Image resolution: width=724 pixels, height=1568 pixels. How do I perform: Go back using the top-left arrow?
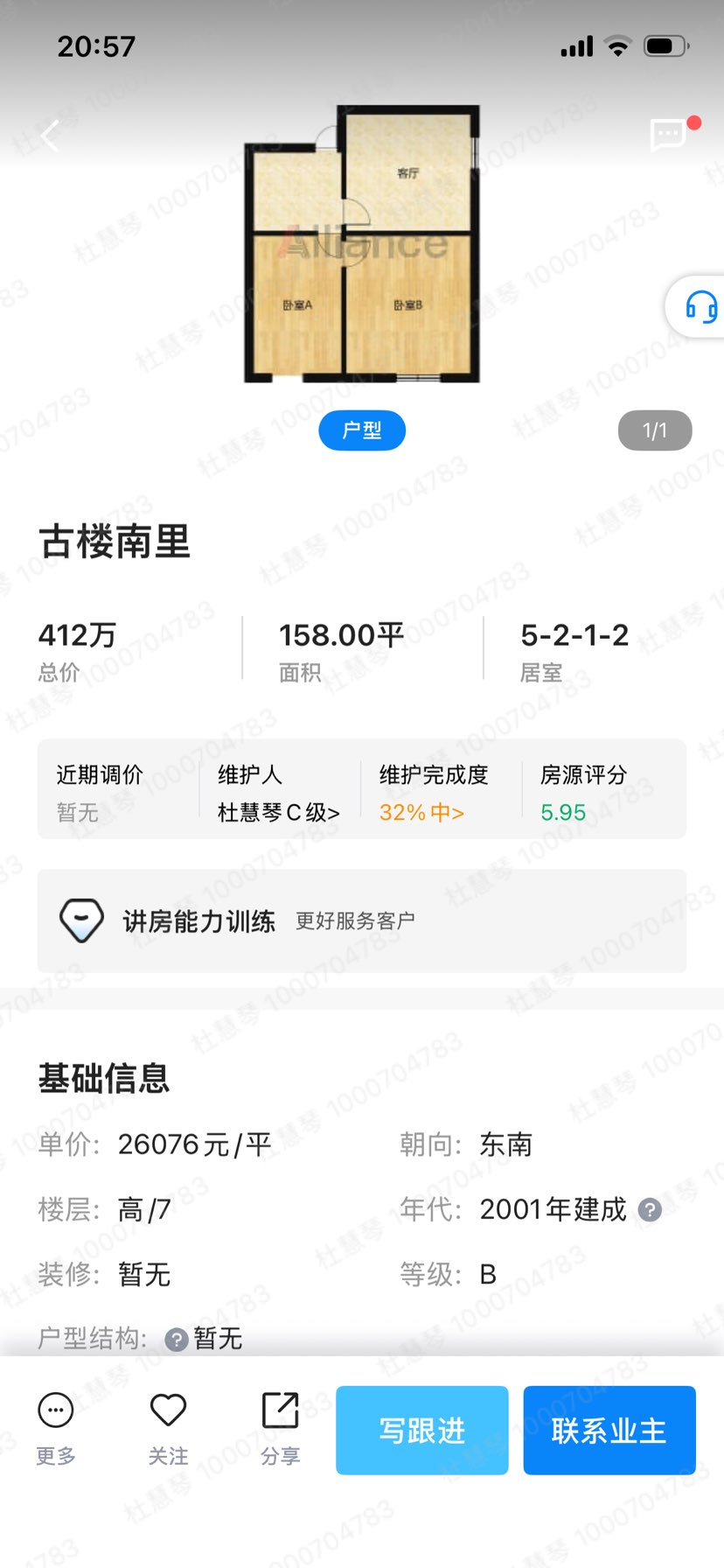(x=51, y=136)
